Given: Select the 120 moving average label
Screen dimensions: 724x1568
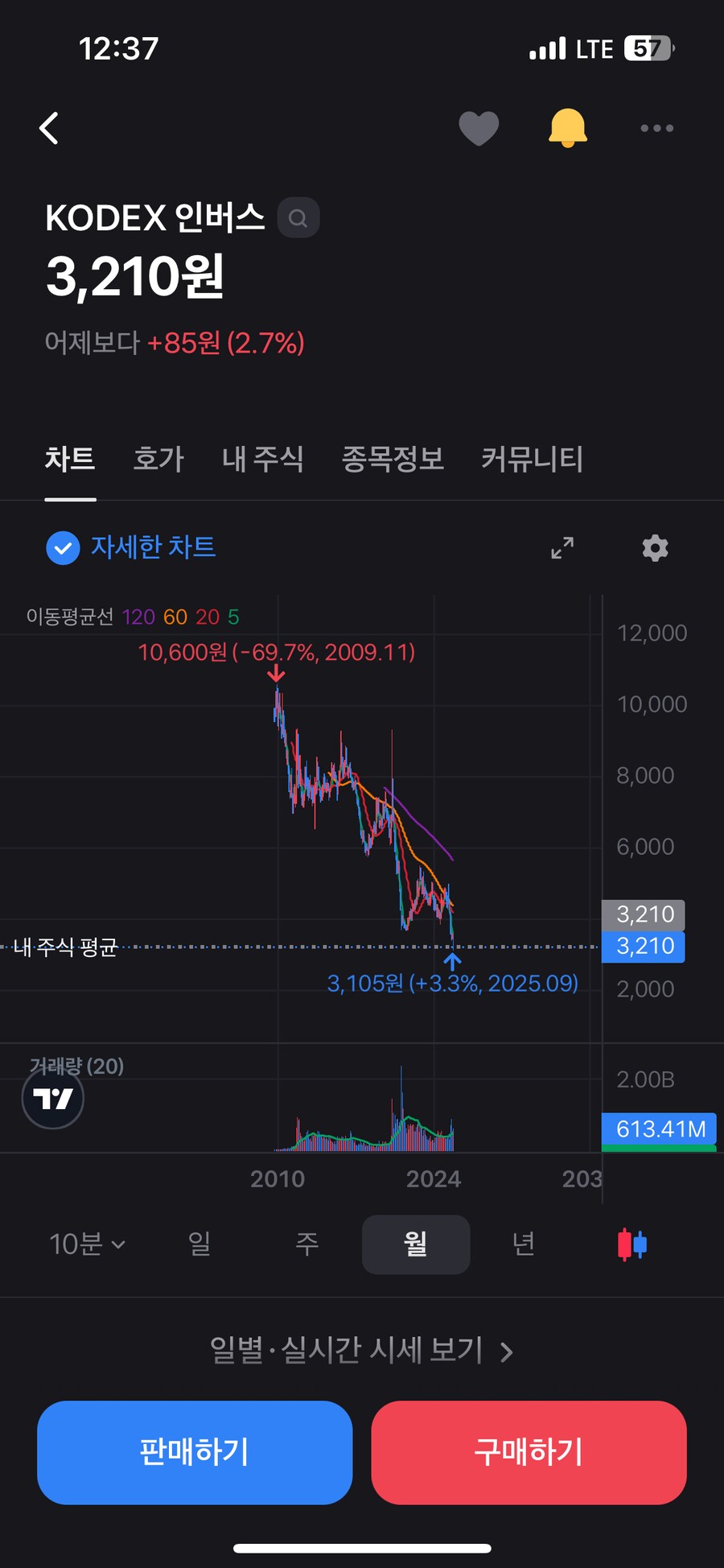Looking at the screenshot, I should point(138,617).
